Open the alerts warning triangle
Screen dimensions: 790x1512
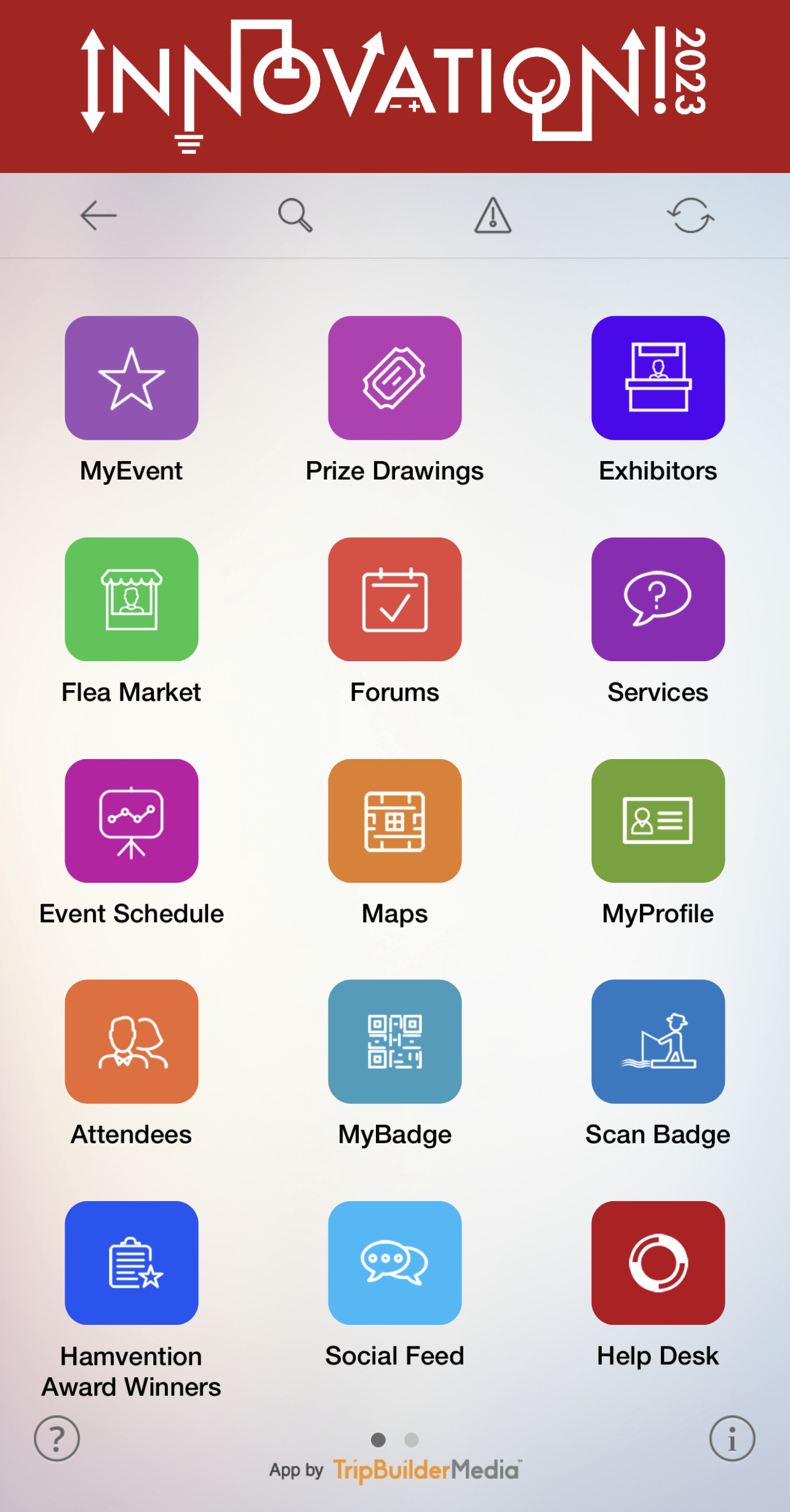(493, 215)
